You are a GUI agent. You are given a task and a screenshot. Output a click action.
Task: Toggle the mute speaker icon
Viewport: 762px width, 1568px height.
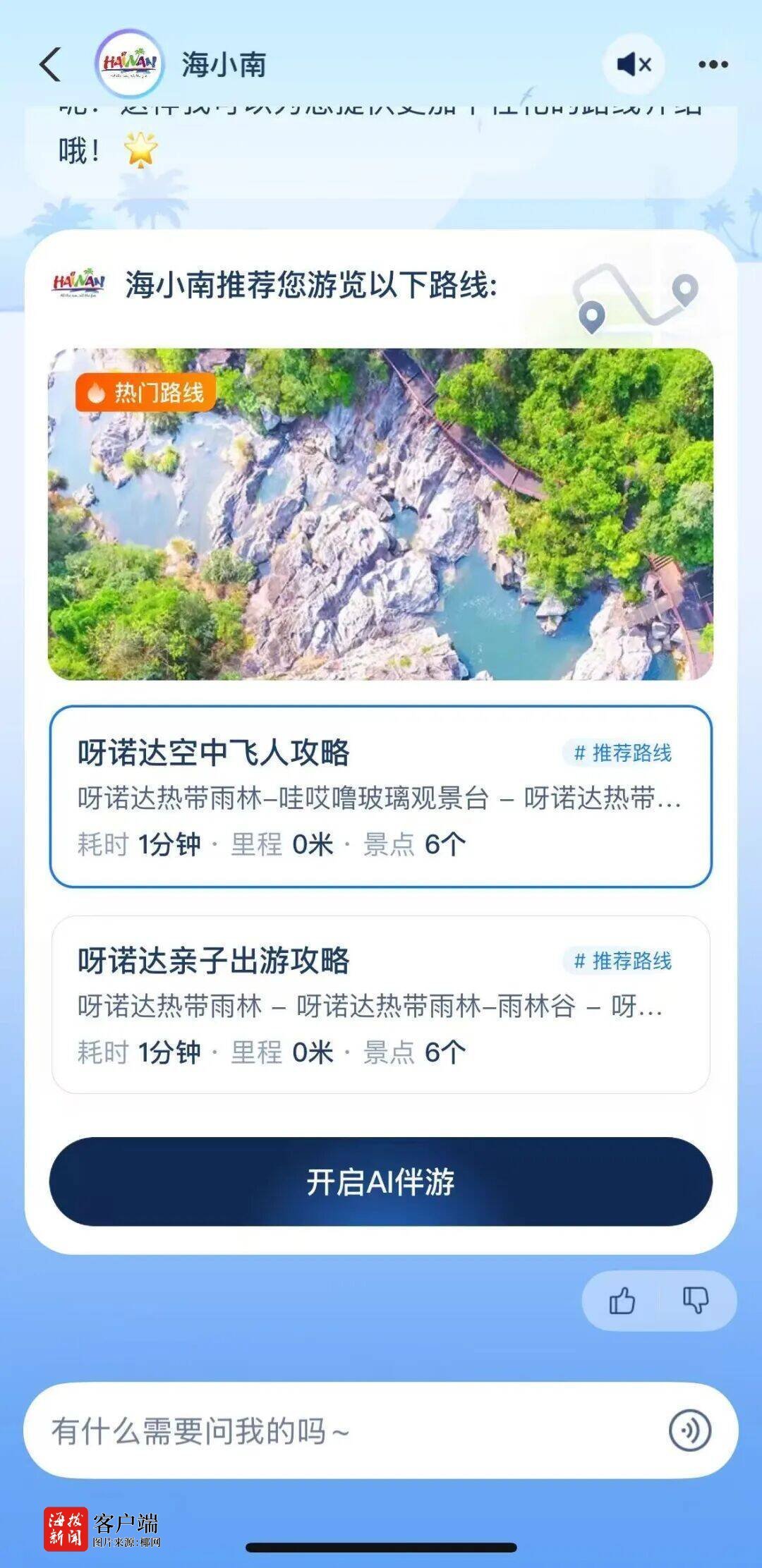pos(634,65)
